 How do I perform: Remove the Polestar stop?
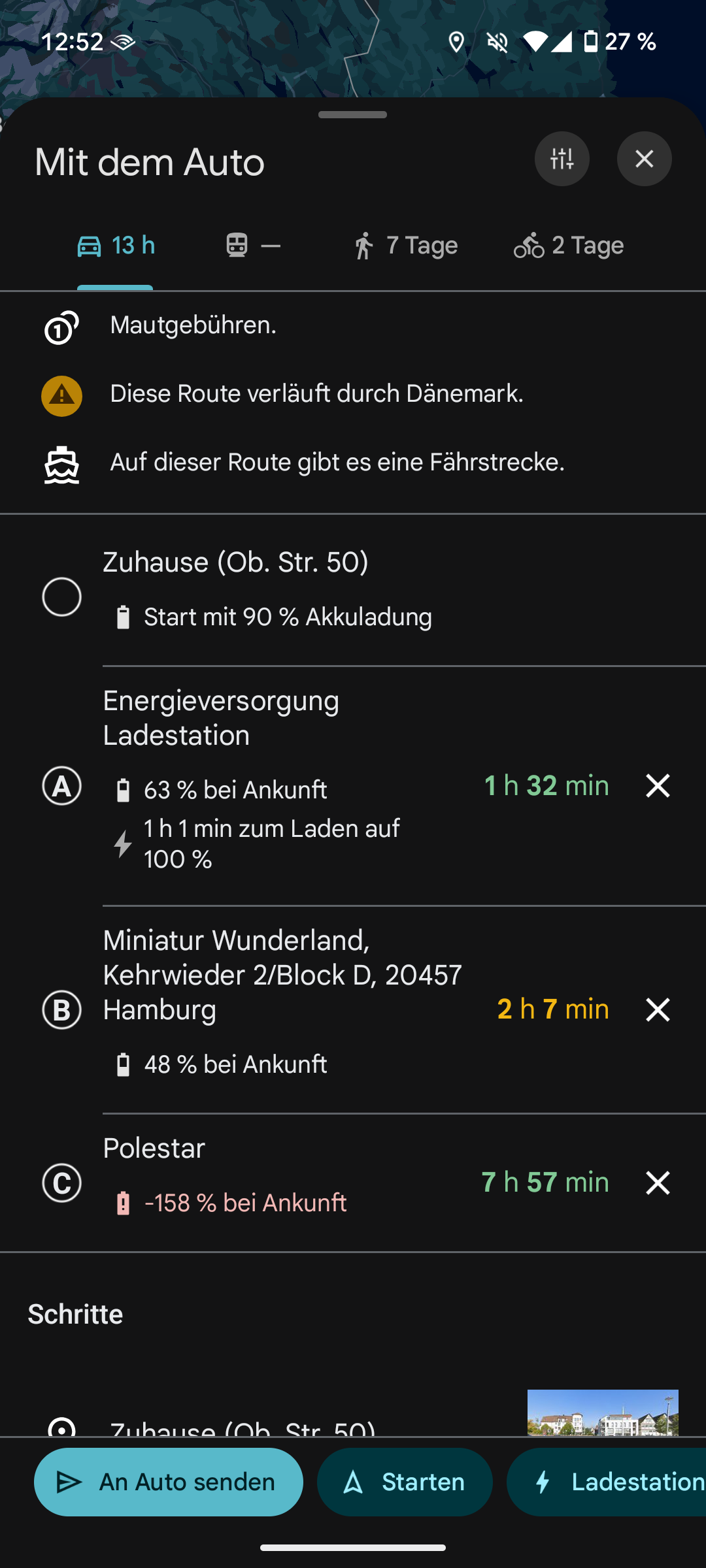pyautogui.click(x=658, y=1183)
